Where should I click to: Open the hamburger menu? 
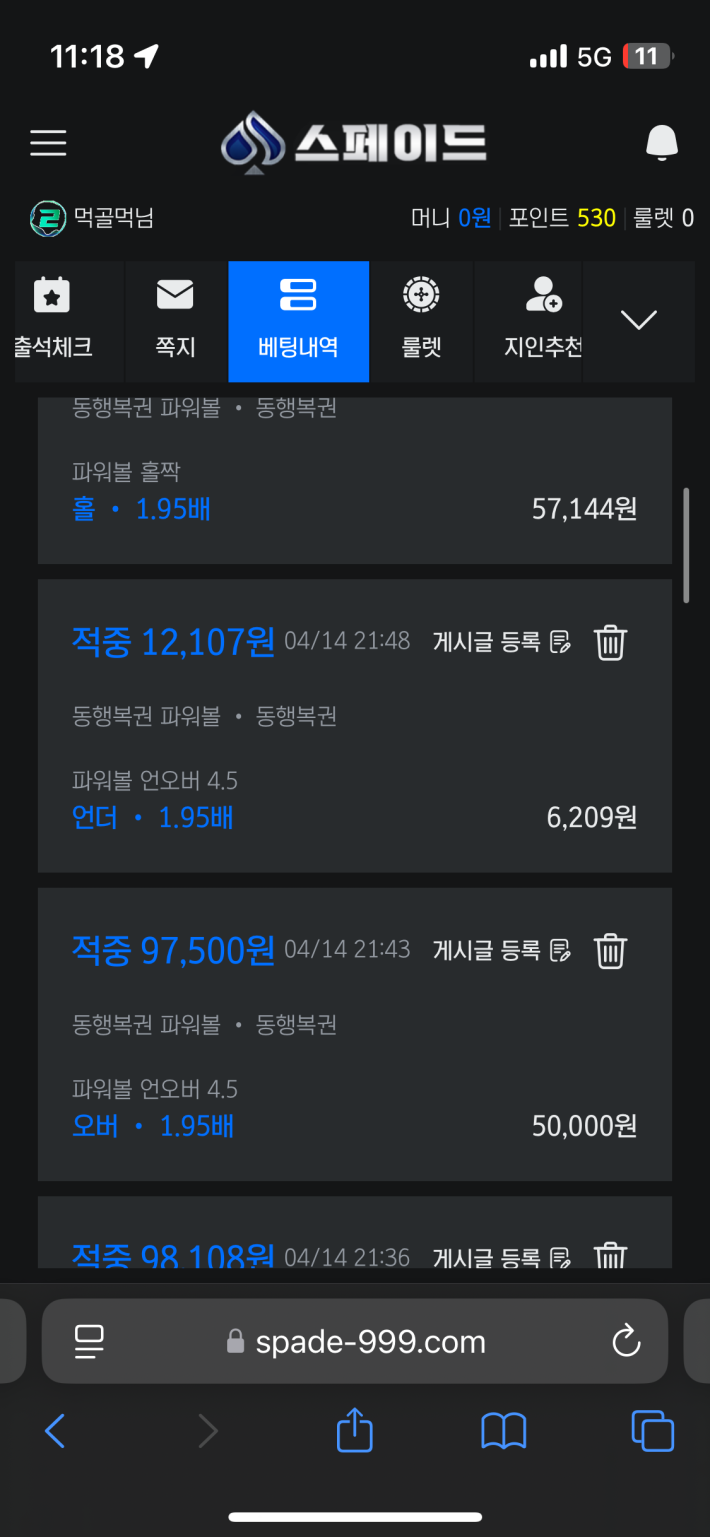tap(48, 143)
